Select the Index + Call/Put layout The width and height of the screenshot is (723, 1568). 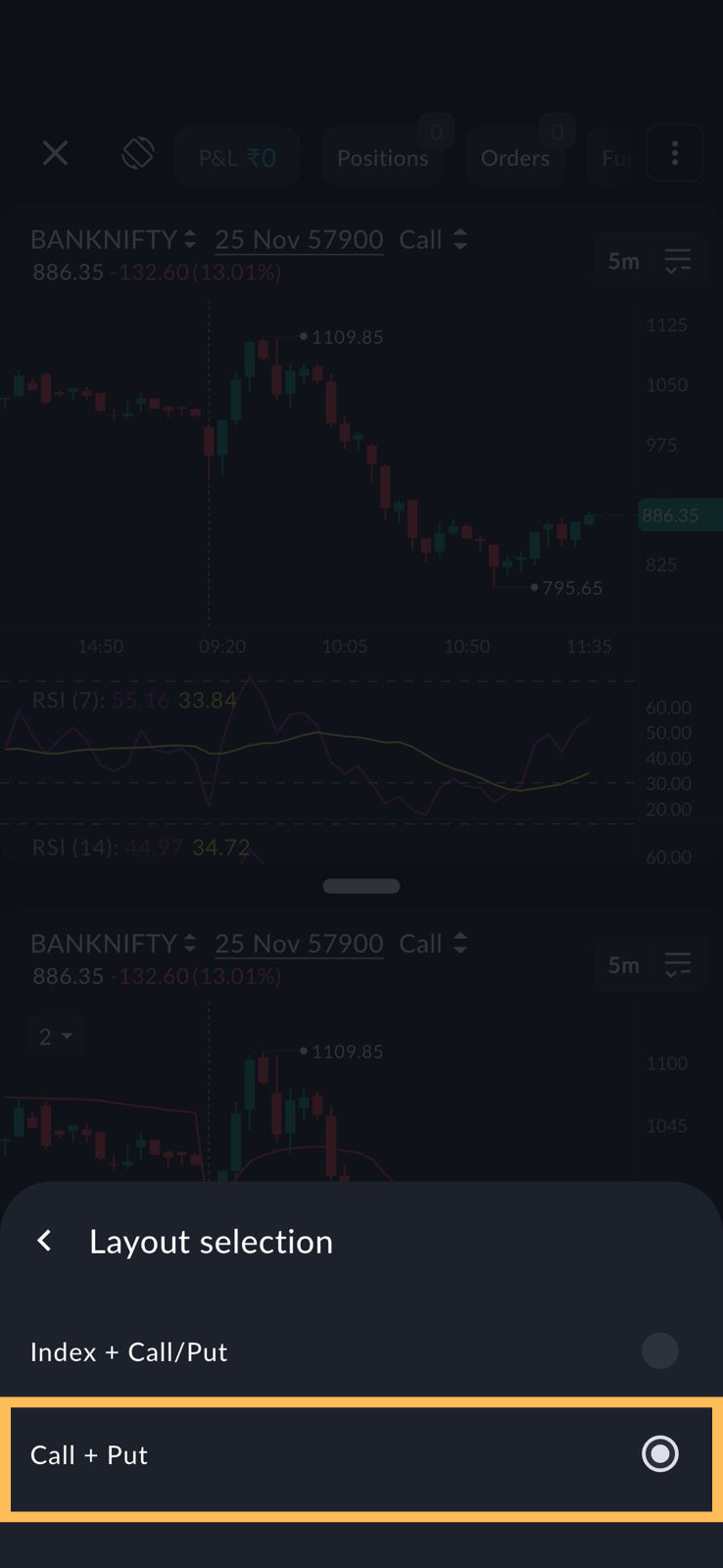658,1350
